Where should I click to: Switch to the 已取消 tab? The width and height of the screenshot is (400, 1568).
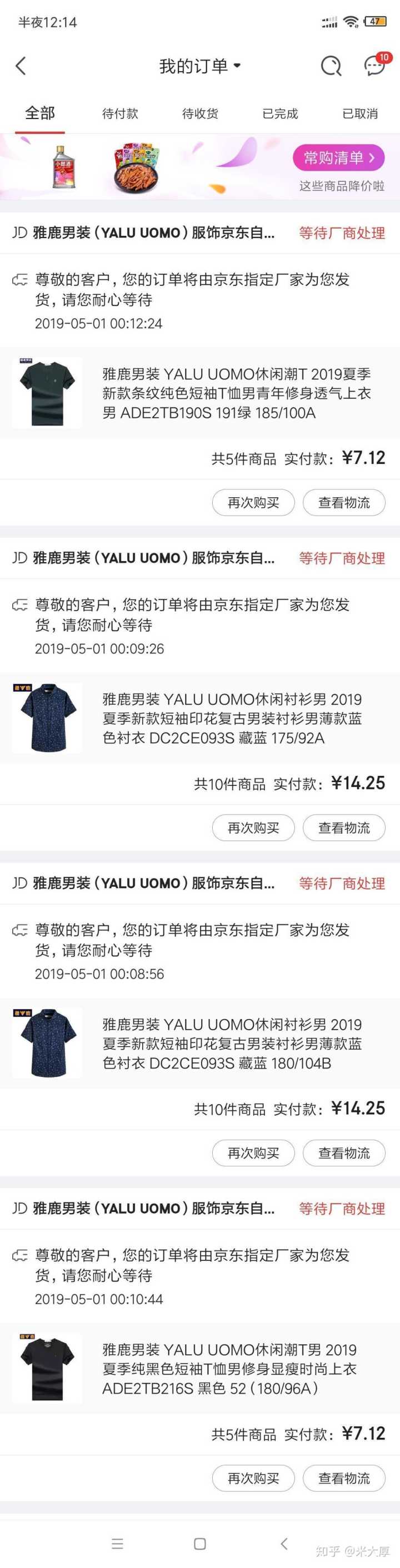(360, 114)
